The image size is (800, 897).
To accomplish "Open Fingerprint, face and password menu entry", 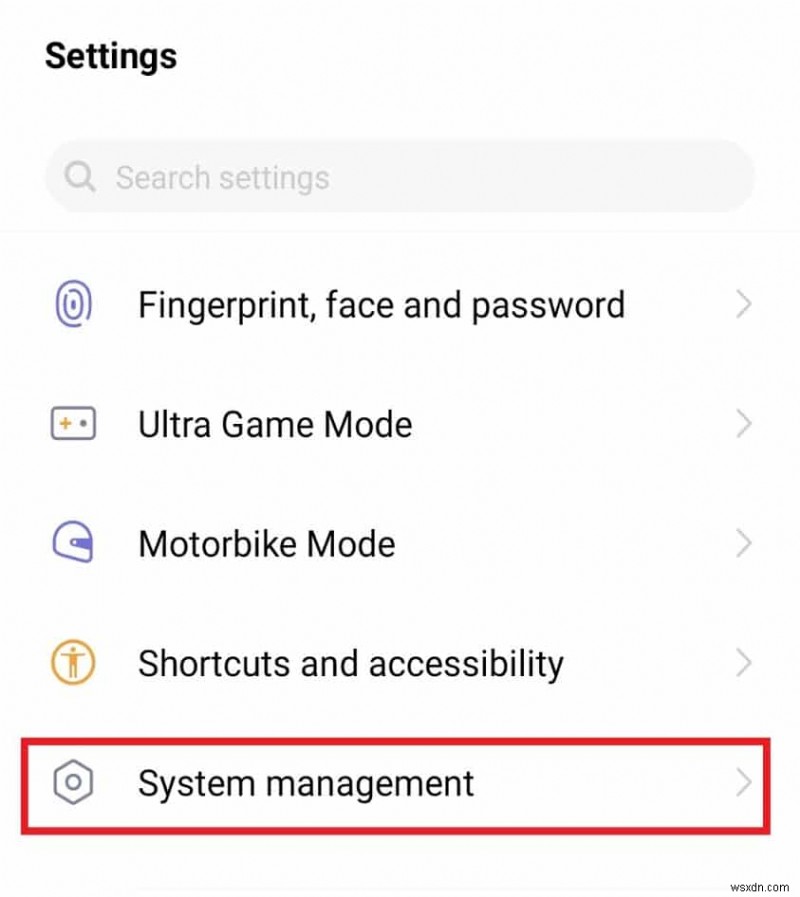I will pyautogui.click(x=381, y=304).
